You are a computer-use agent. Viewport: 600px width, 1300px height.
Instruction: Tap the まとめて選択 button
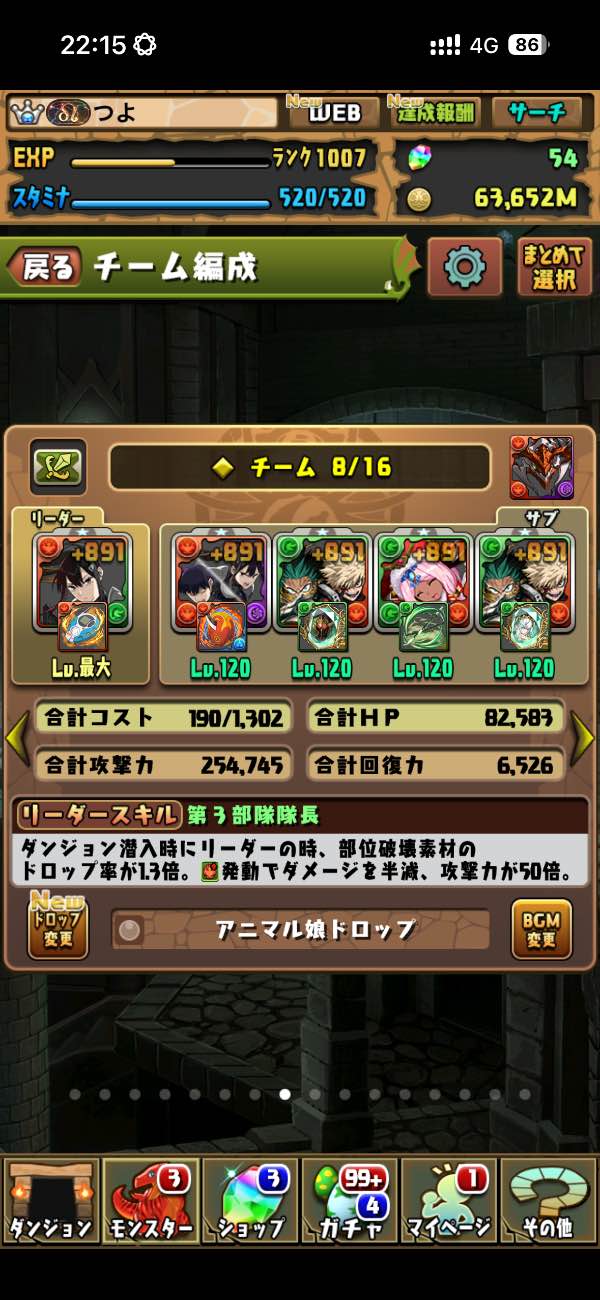click(x=554, y=267)
